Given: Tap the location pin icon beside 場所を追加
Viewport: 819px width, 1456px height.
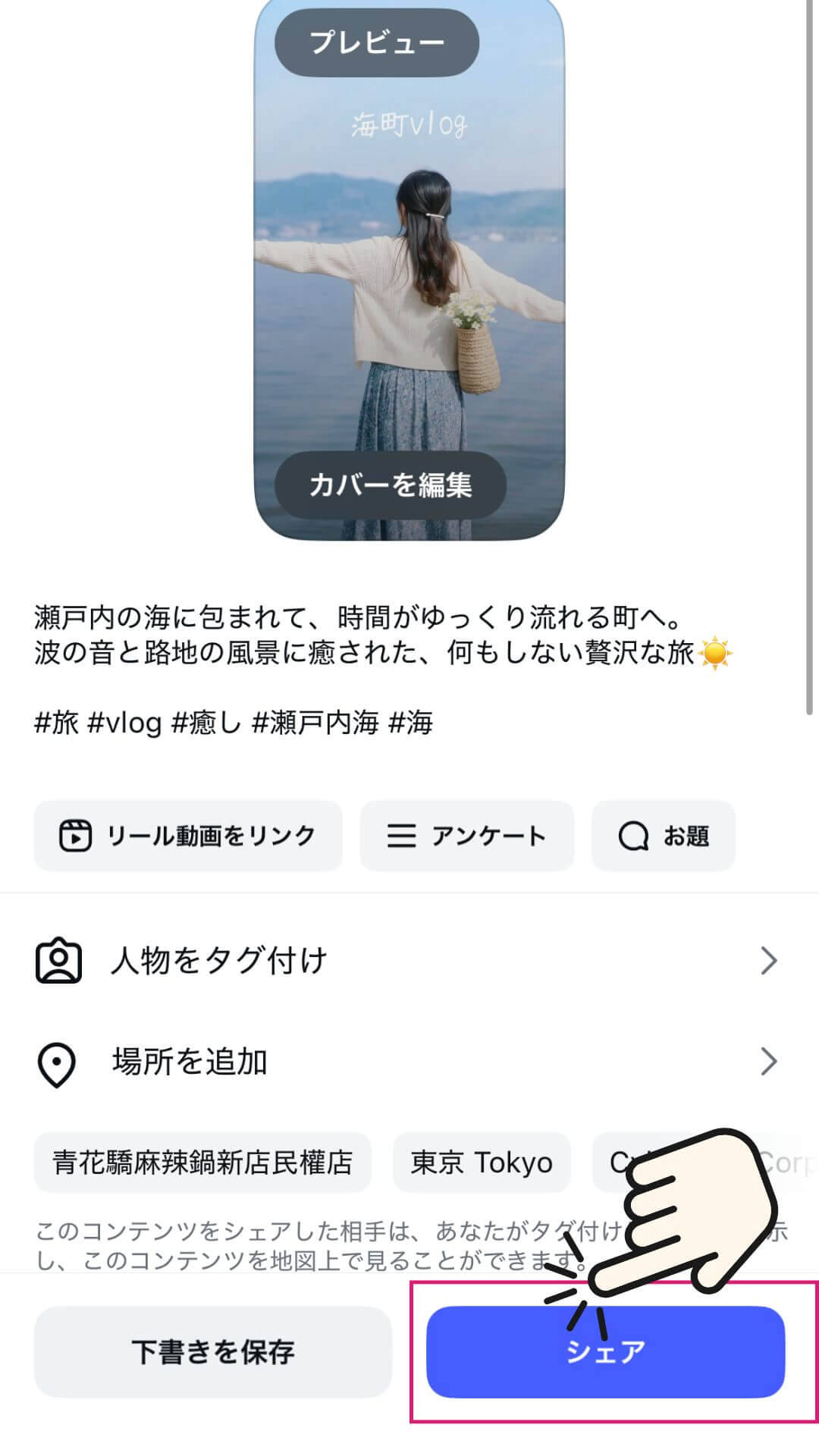Looking at the screenshot, I should 57,1063.
